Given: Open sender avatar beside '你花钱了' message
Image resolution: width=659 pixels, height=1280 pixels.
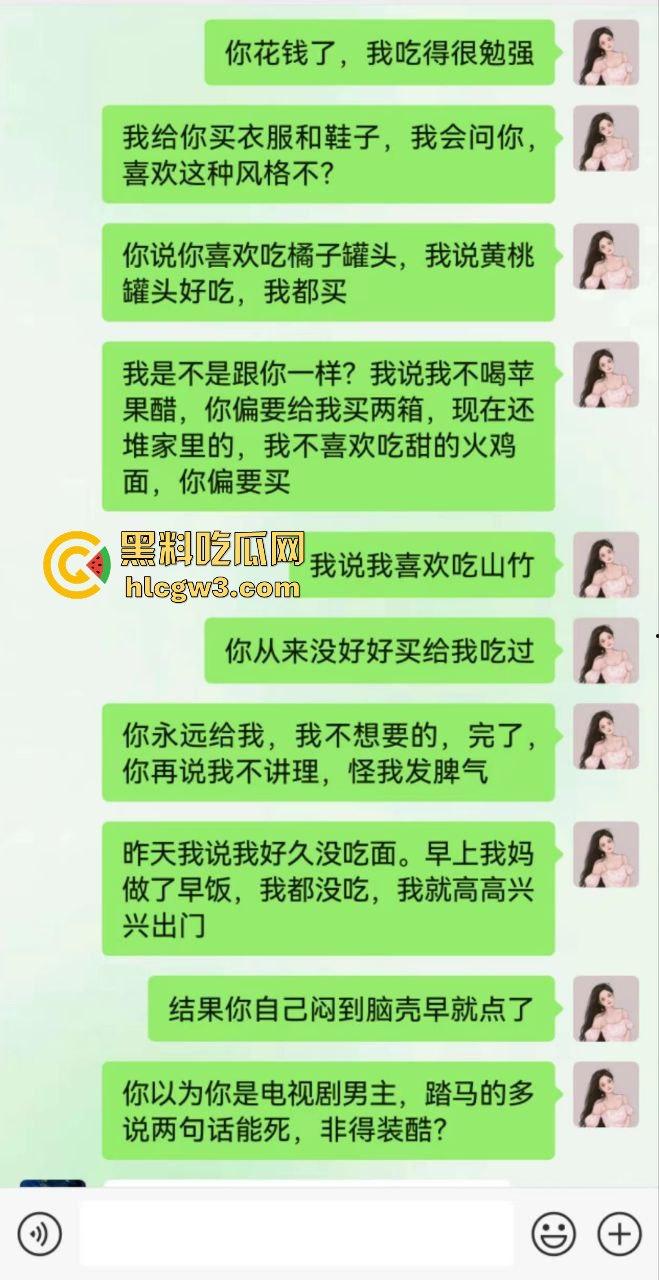Looking at the screenshot, I should (605, 52).
